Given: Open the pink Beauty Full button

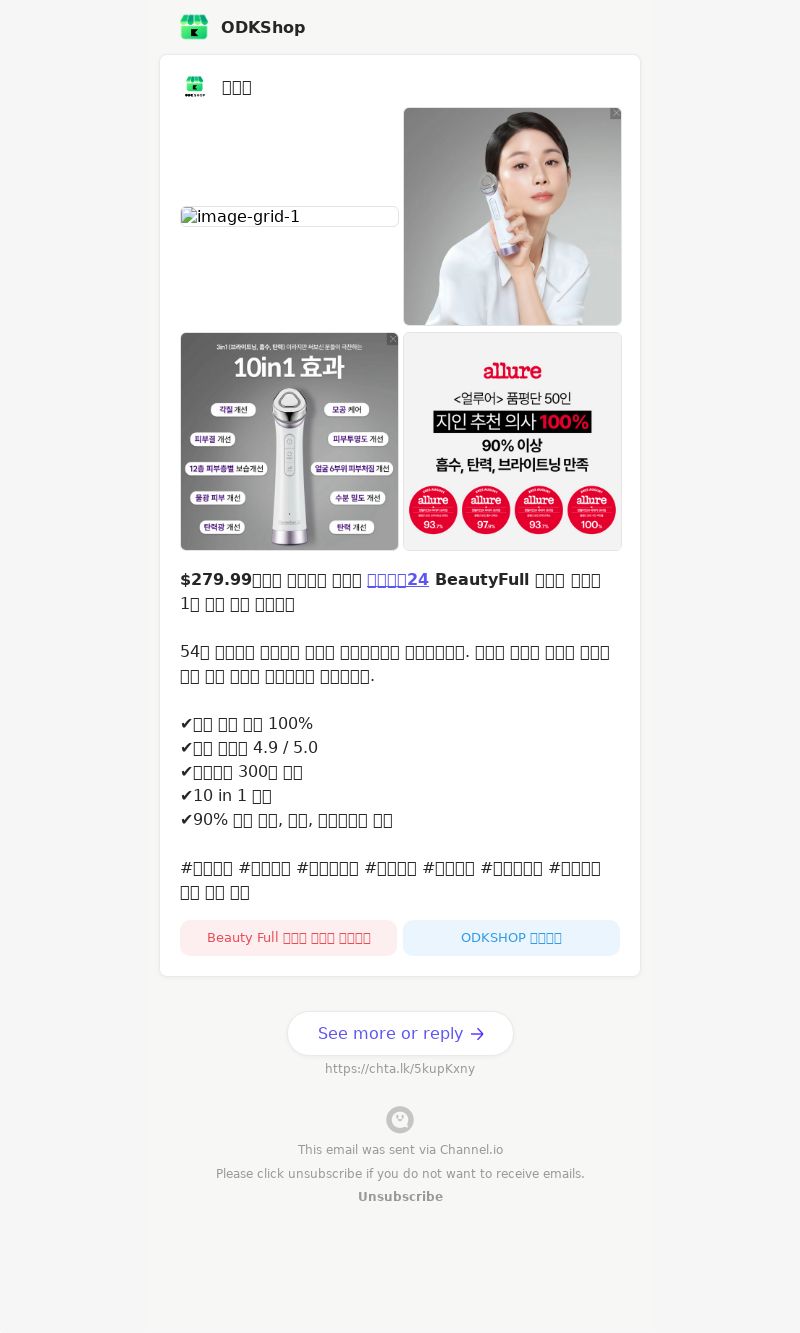Looking at the screenshot, I should [x=288, y=938].
